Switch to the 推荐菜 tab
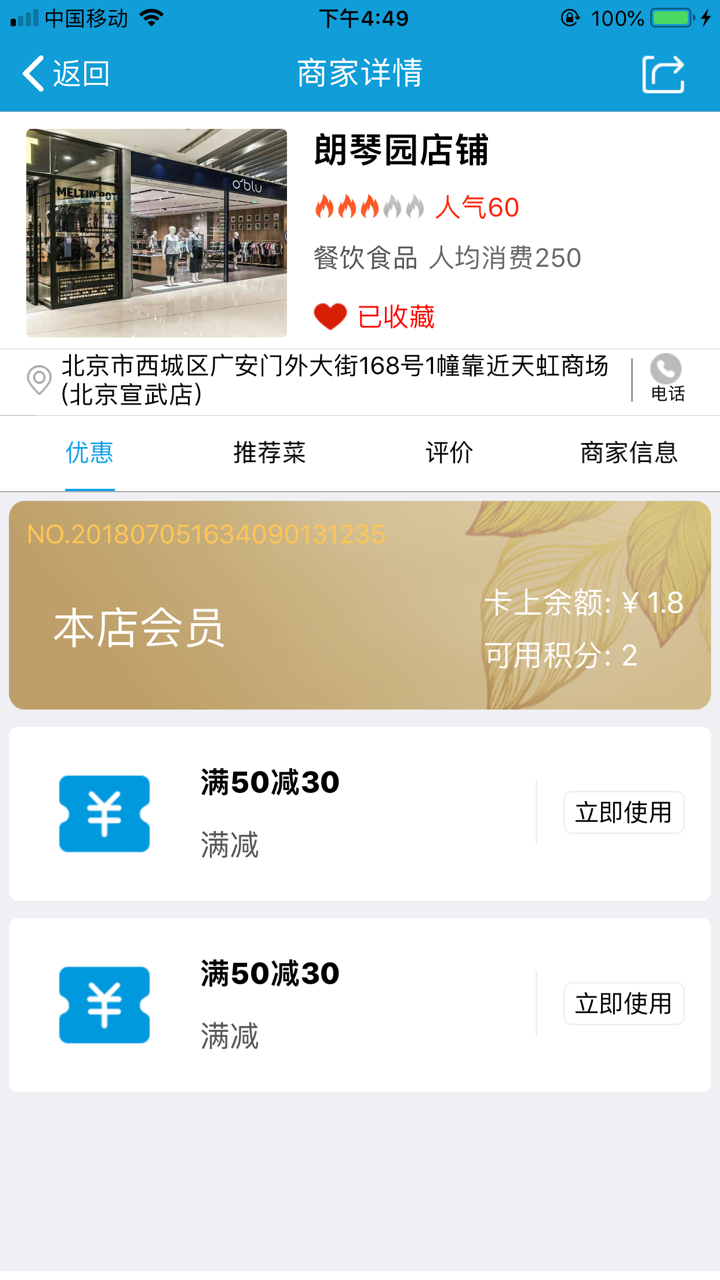The image size is (720, 1280). [x=268, y=453]
